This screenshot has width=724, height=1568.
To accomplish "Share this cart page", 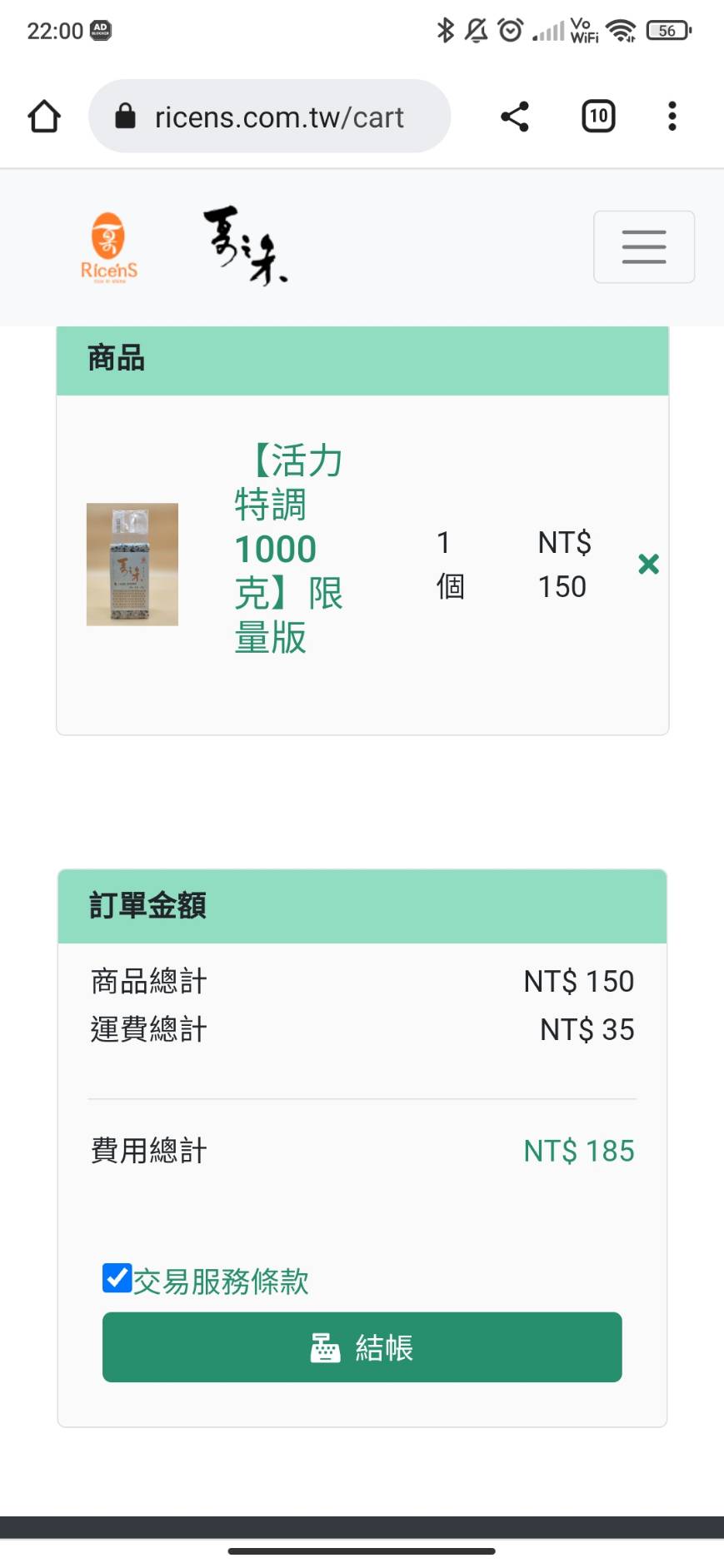I will click(x=514, y=117).
